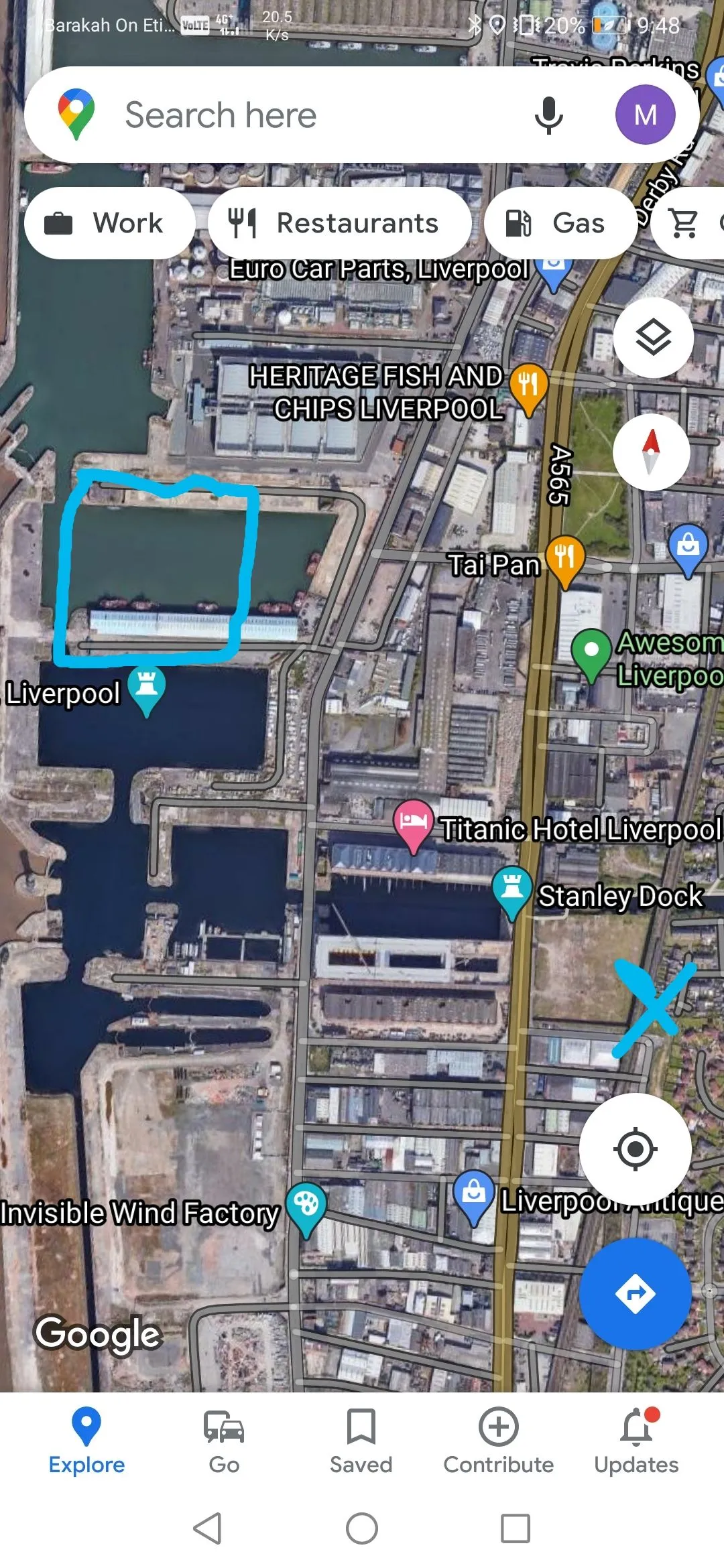724x1568 pixels.
Task: Tap the Invisible Wind Factory marker
Action: (306, 1206)
